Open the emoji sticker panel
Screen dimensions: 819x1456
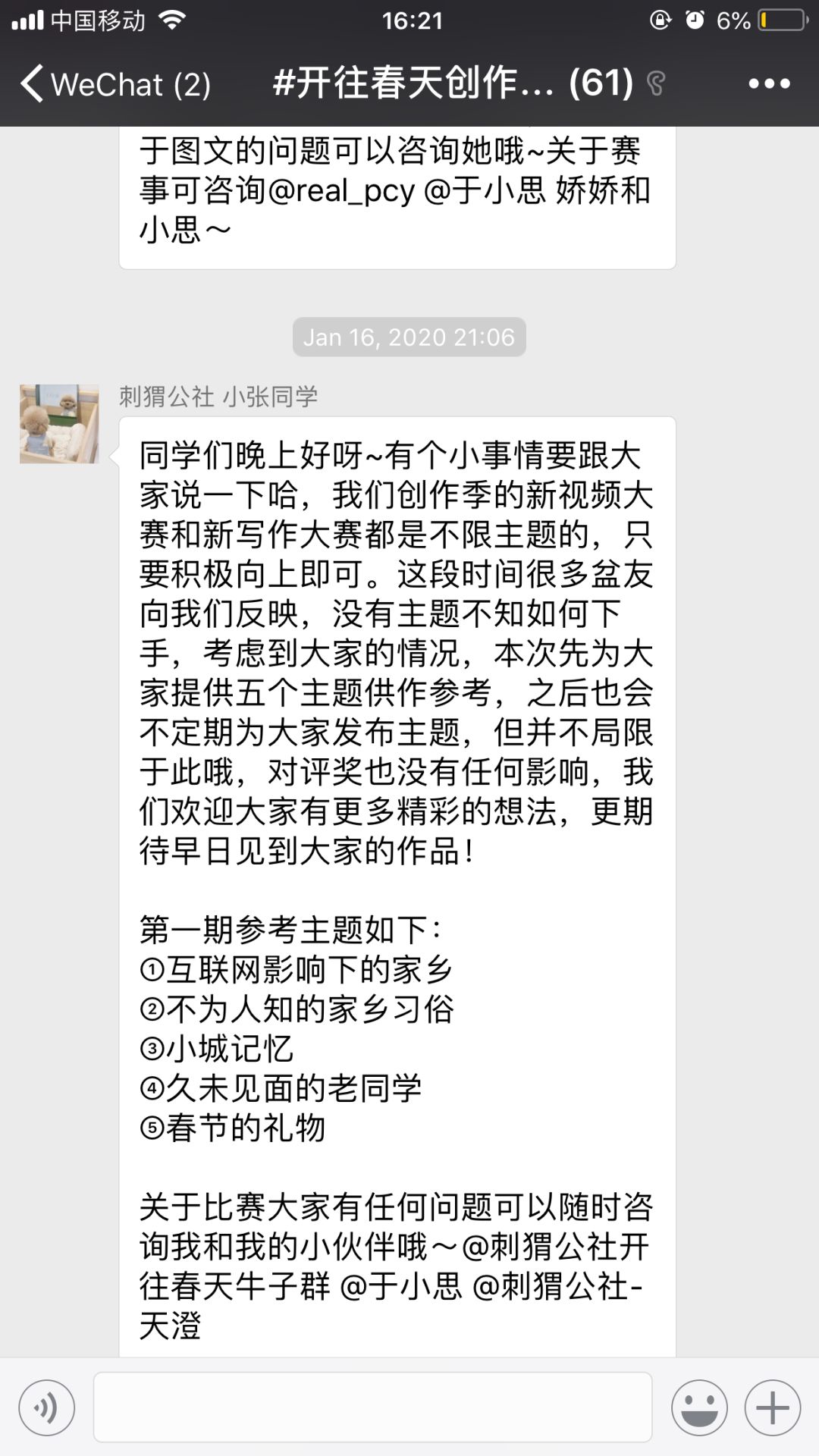(698, 1408)
